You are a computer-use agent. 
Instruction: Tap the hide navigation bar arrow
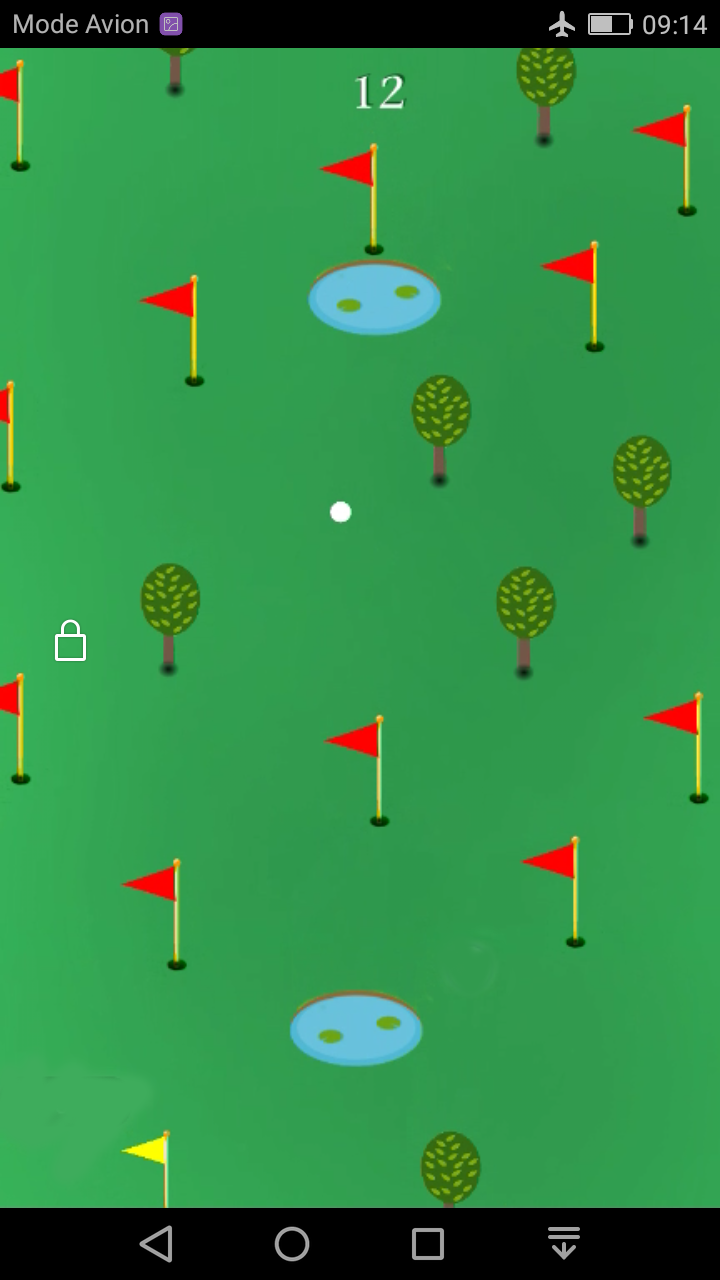pyautogui.click(x=563, y=1243)
